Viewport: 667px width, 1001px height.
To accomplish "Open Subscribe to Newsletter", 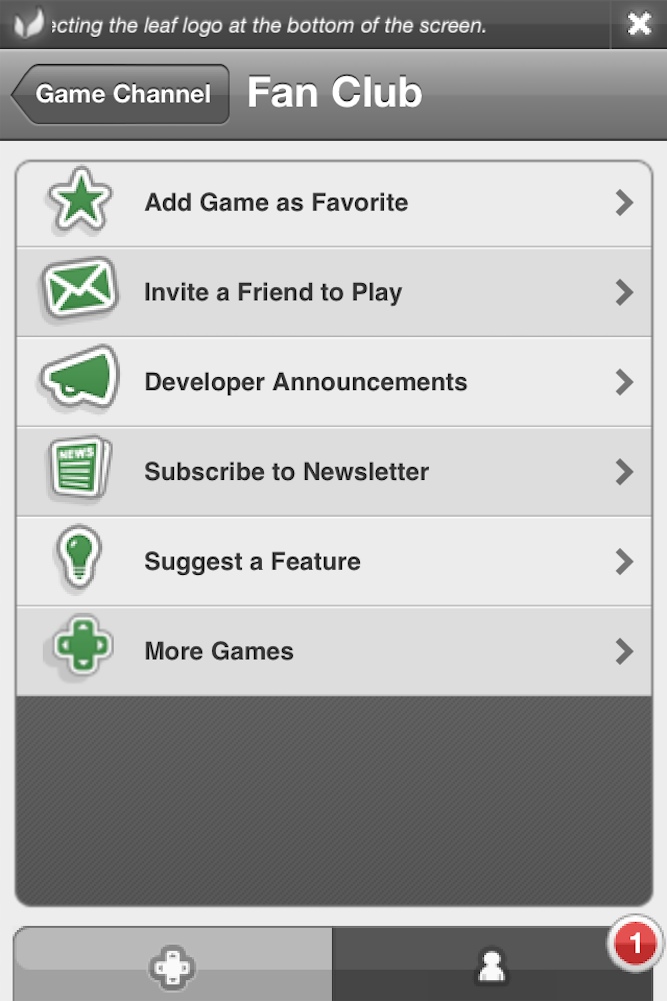I will tap(334, 472).
